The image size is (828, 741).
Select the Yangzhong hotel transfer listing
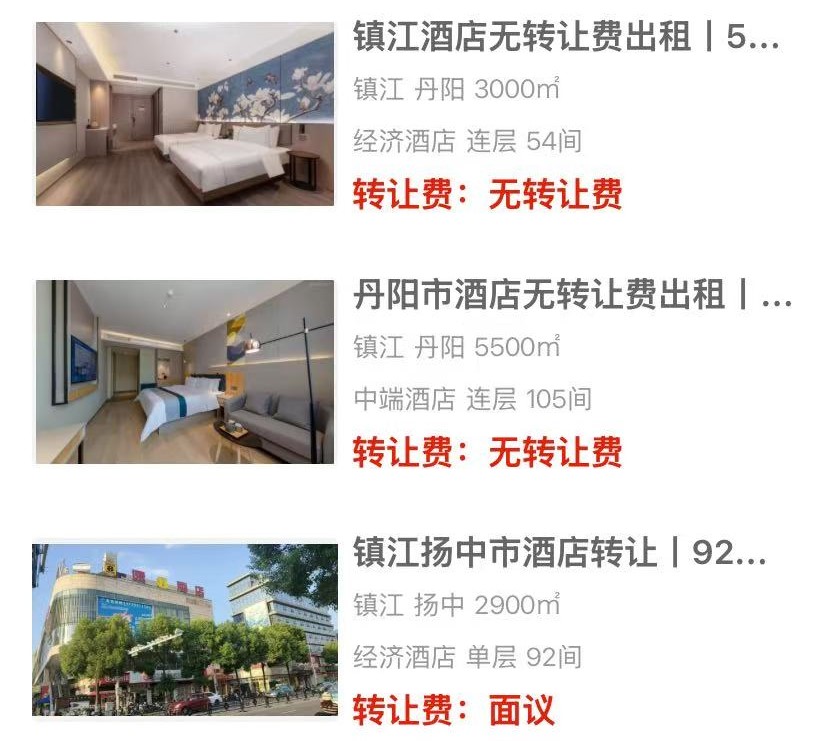coord(560,553)
